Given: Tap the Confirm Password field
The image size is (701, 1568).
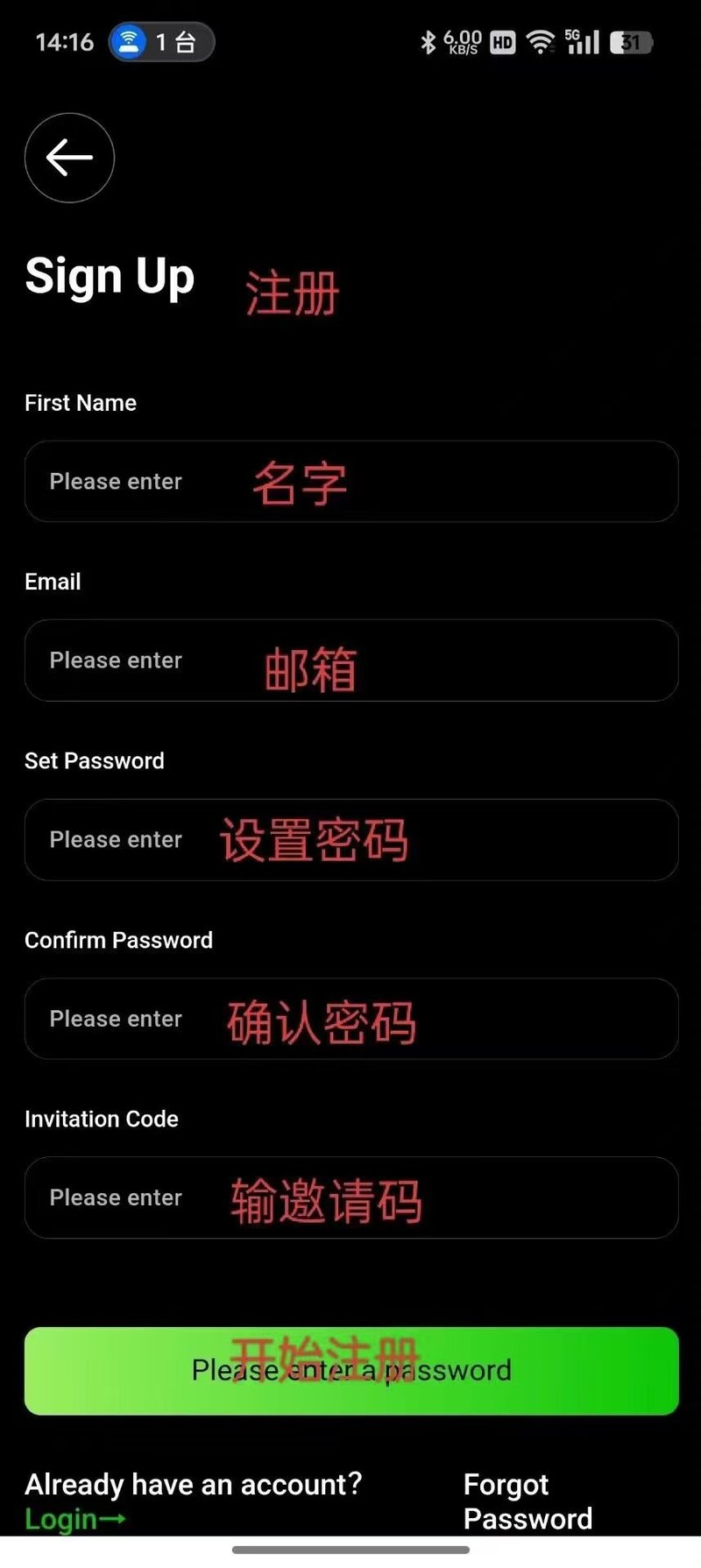Looking at the screenshot, I should [351, 1019].
